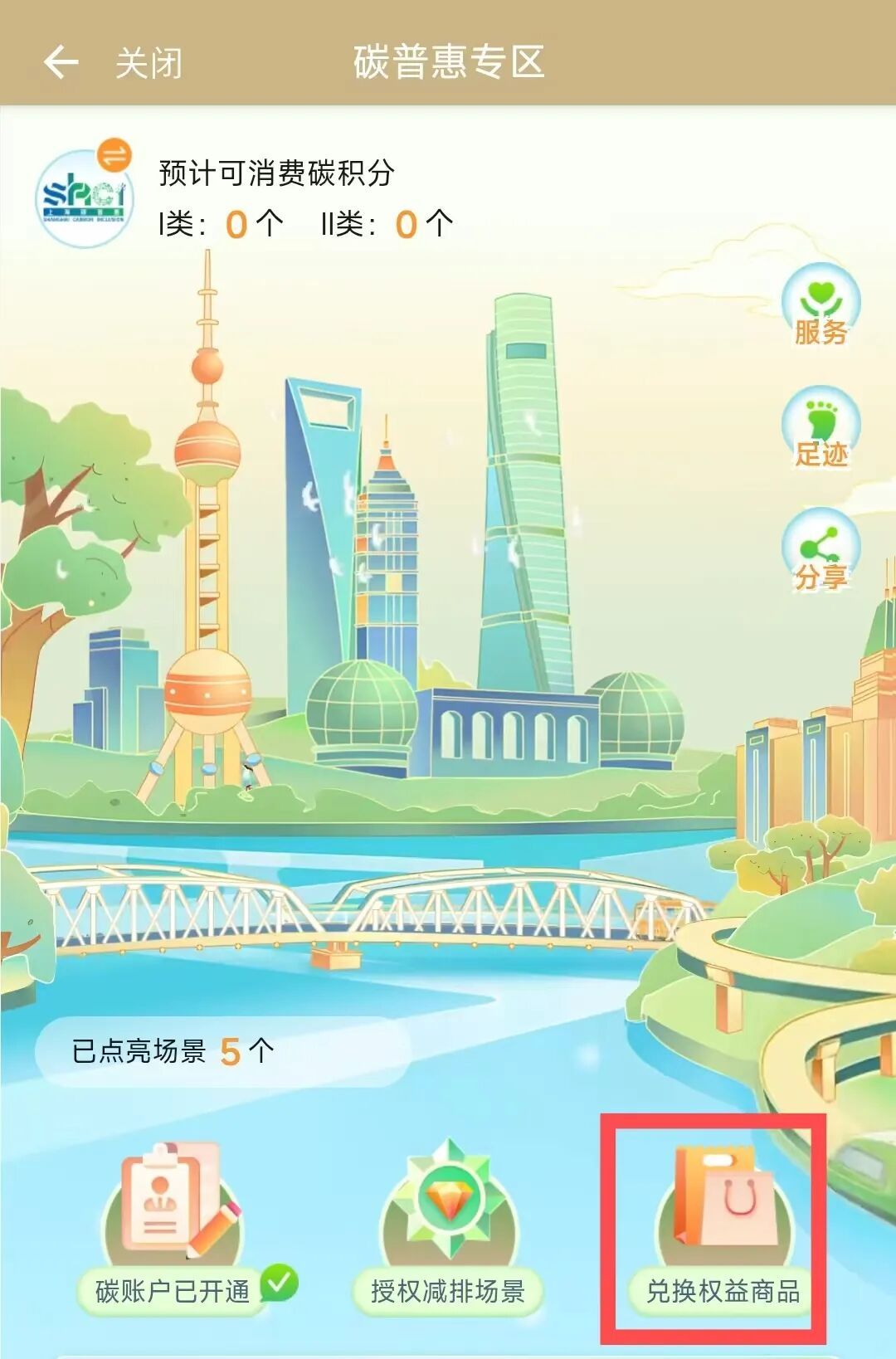The width and height of the screenshot is (896, 1359).
Task: Go back with the arrow icon
Action: [x=61, y=62]
